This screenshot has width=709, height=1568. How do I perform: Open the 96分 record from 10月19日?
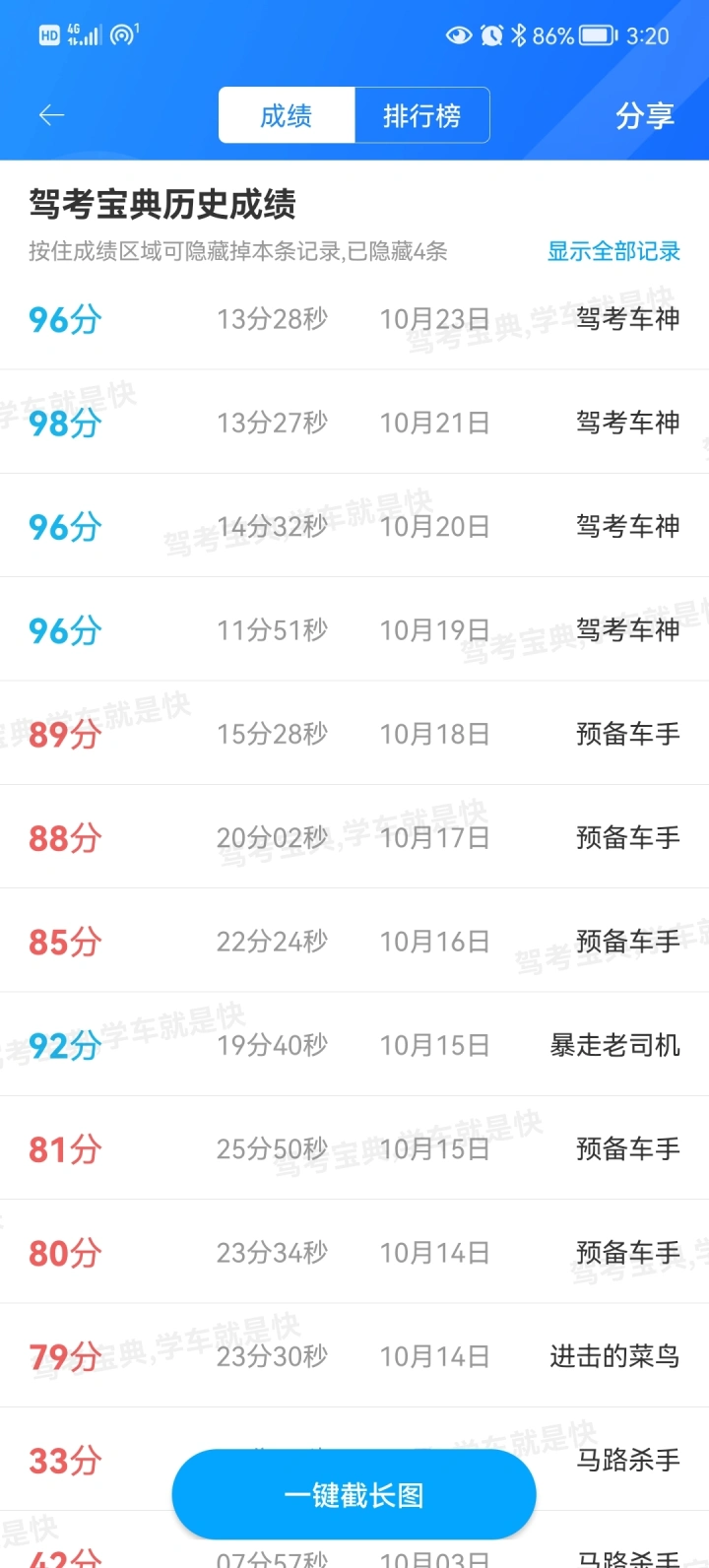354,630
